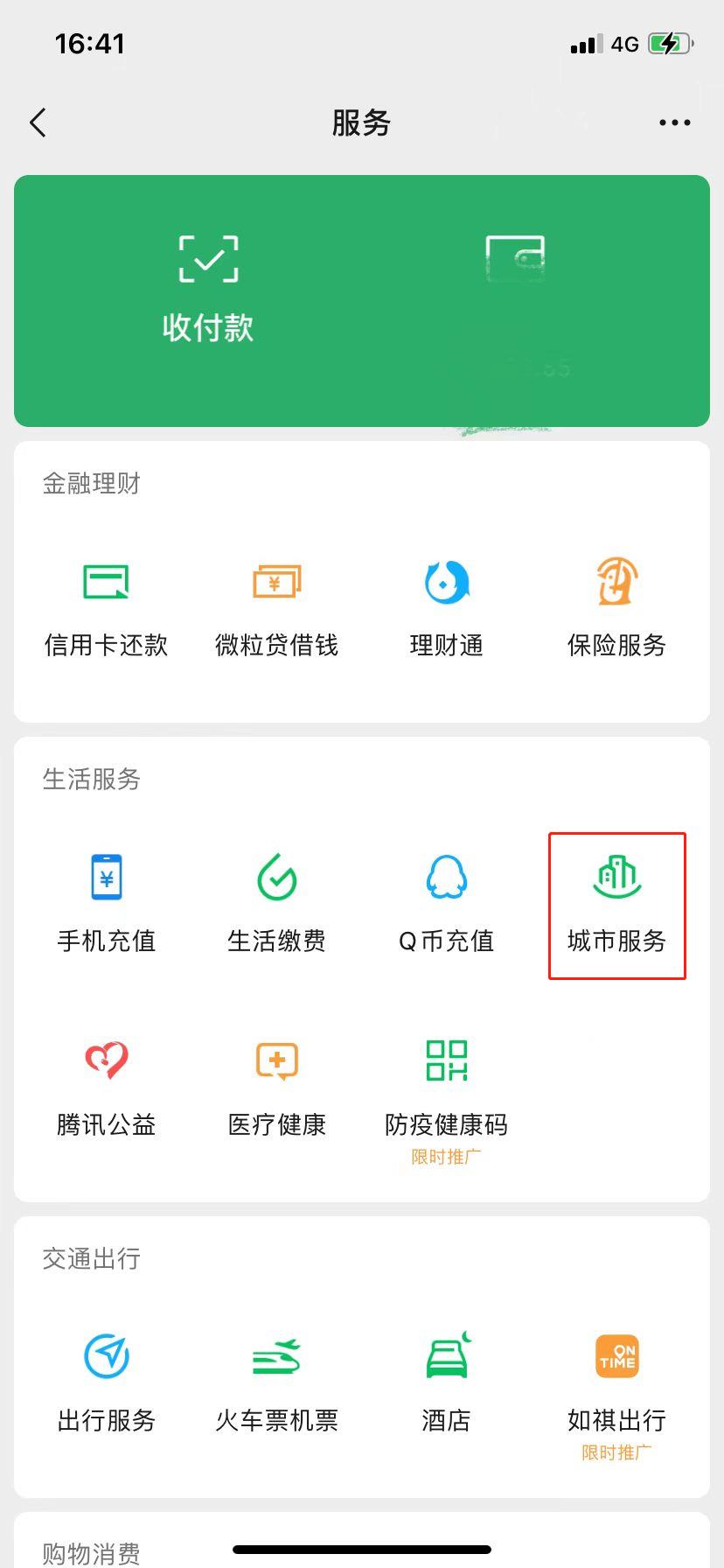Image resolution: width=724 pixels, height=1568 pixels.
Task: Open 微粒贷借钱 lending service
Action: (276, 608)
